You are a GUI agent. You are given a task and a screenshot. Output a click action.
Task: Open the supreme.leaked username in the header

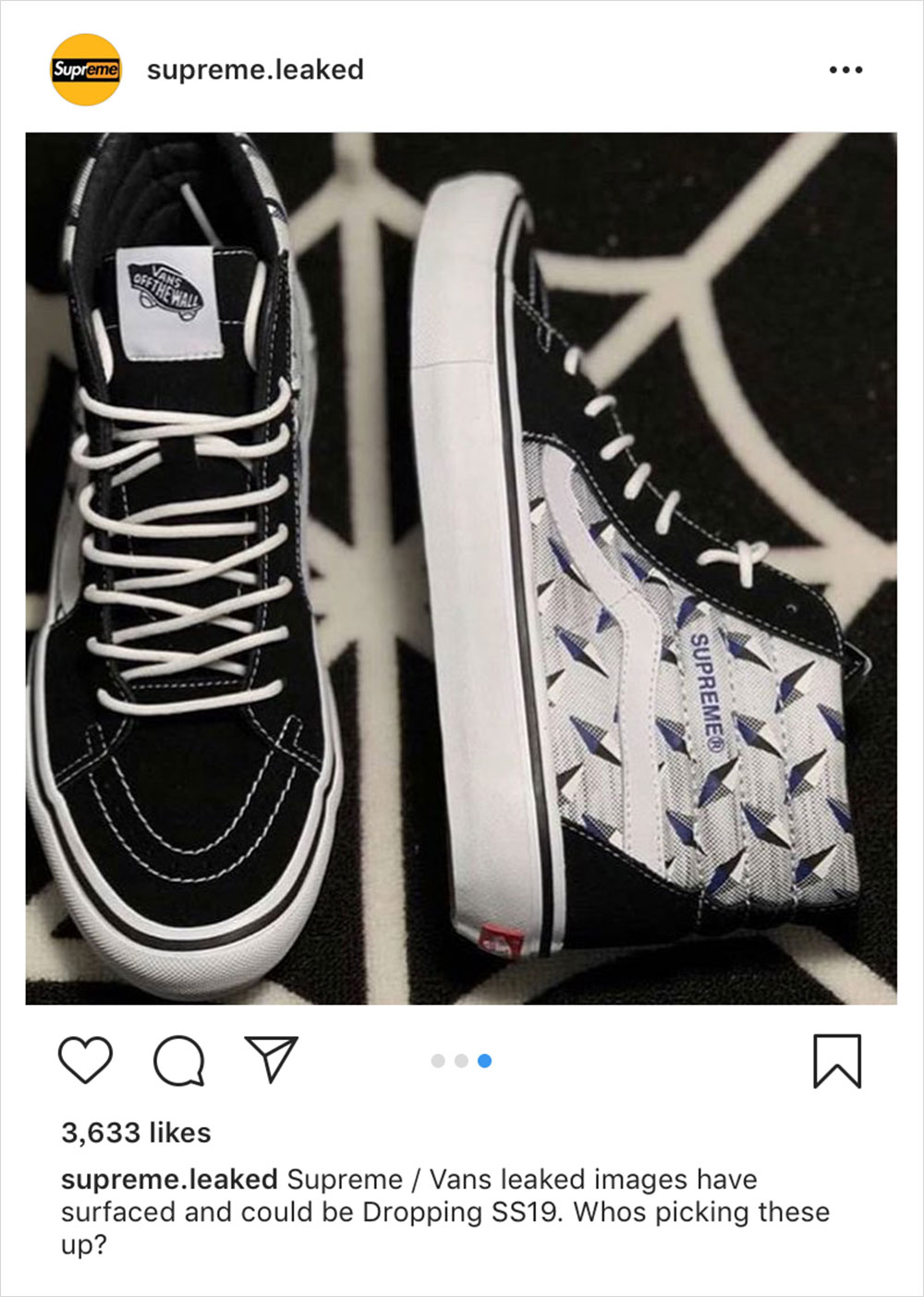(x=255, y=70)
